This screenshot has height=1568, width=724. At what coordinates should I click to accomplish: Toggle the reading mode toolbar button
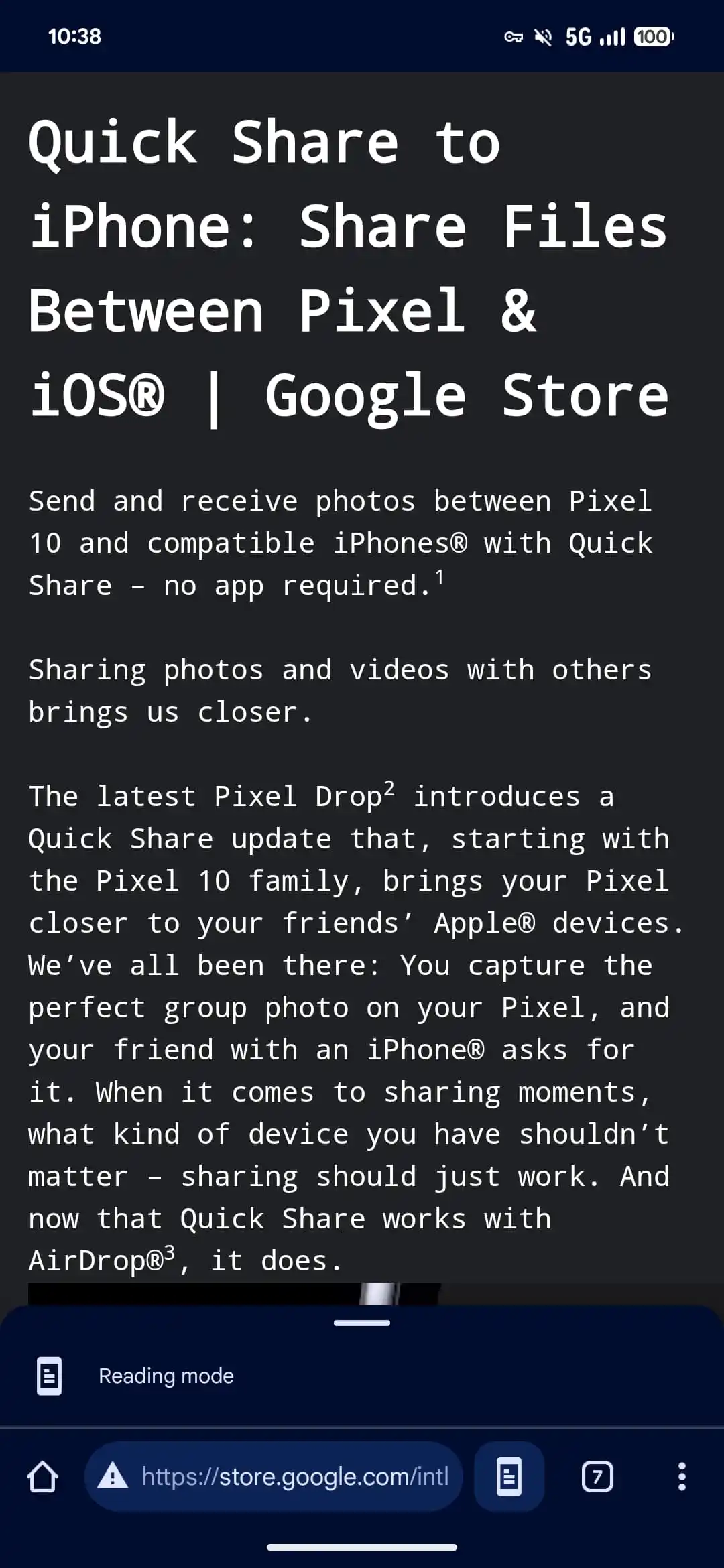pos(509,1477)
